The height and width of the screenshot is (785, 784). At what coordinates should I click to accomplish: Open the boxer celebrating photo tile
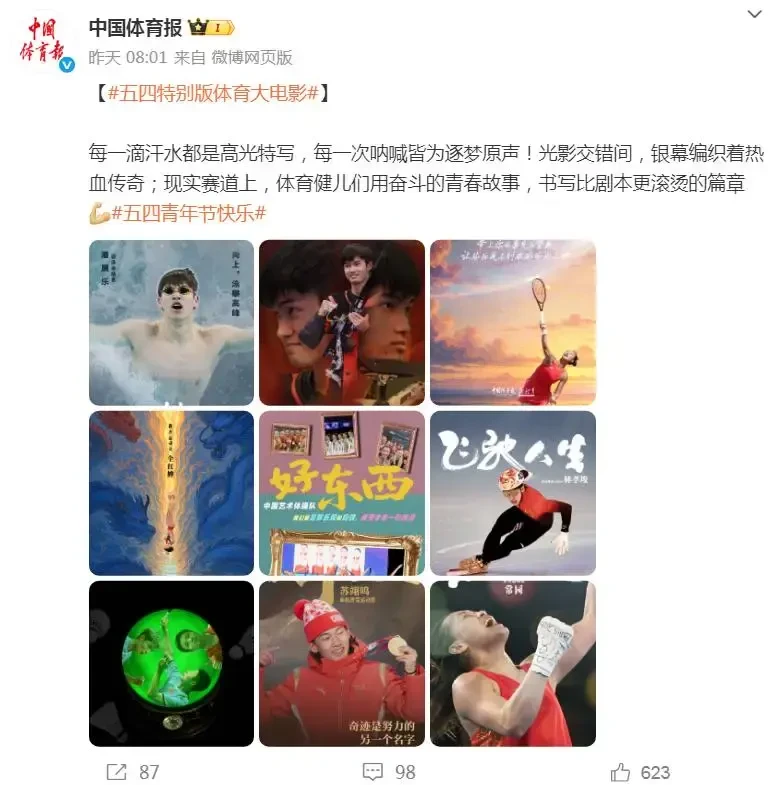coord(512,663)
